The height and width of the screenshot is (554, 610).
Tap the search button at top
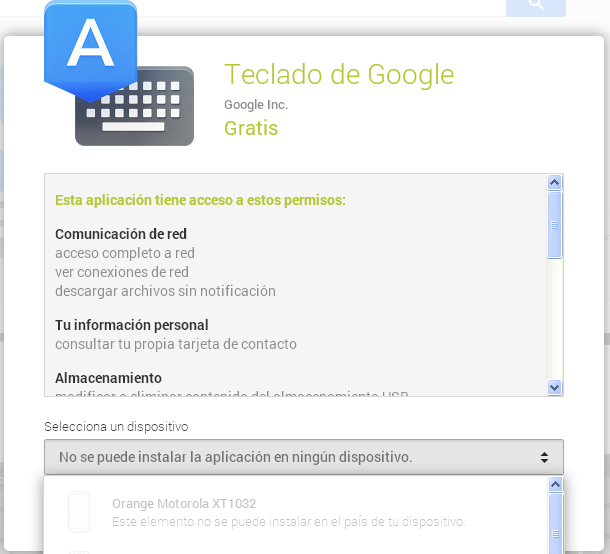click(535, 6)
